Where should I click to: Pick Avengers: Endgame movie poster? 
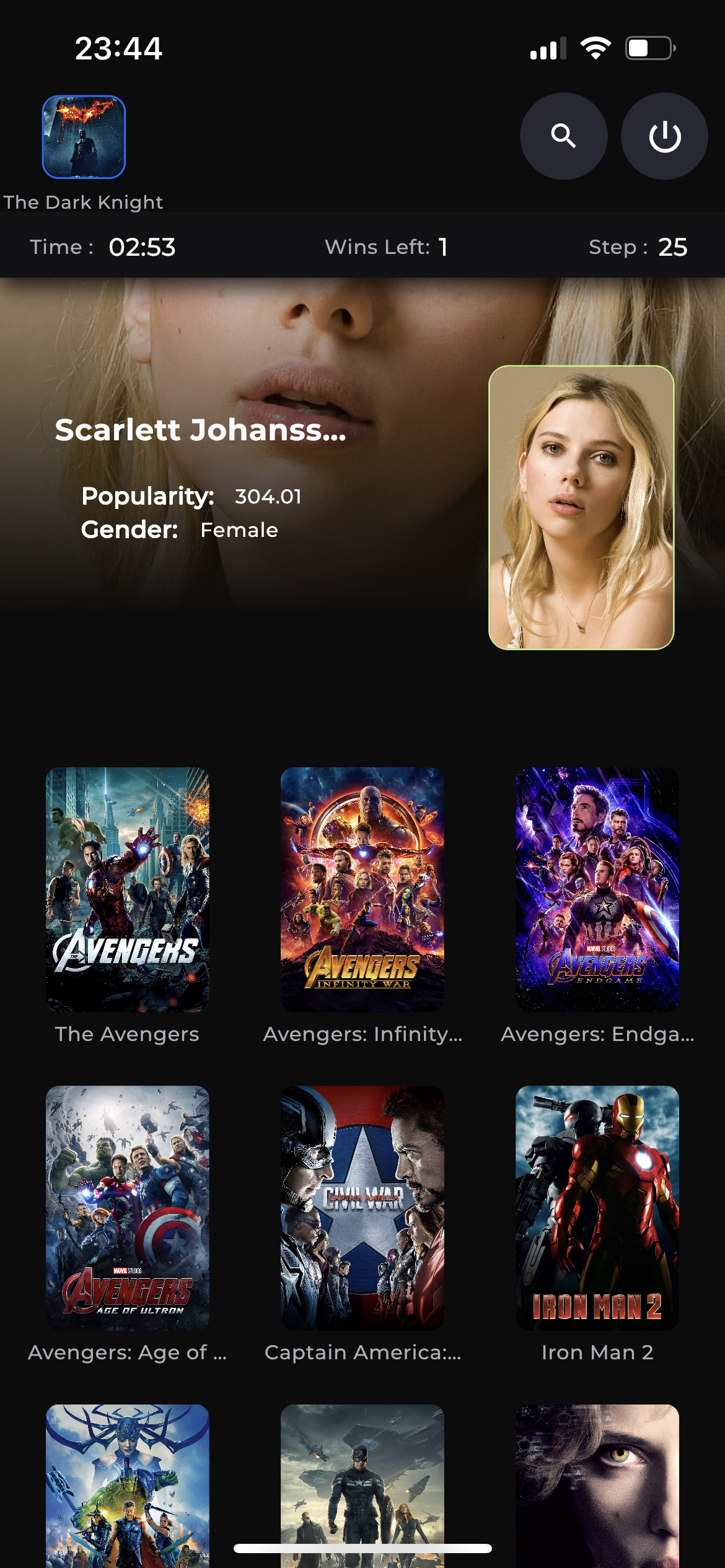(x=597, y=889)
